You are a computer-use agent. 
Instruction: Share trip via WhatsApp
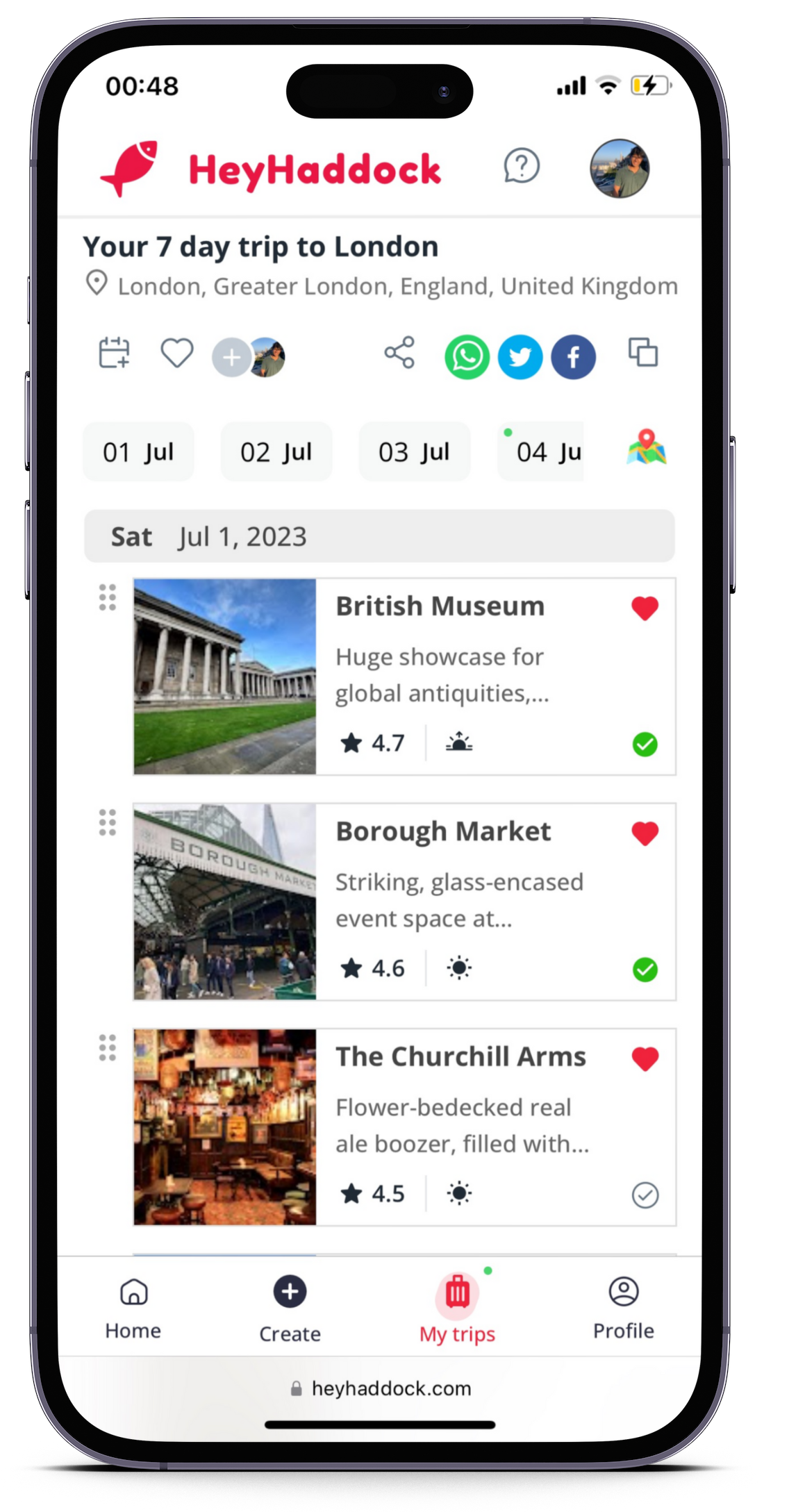467,357
